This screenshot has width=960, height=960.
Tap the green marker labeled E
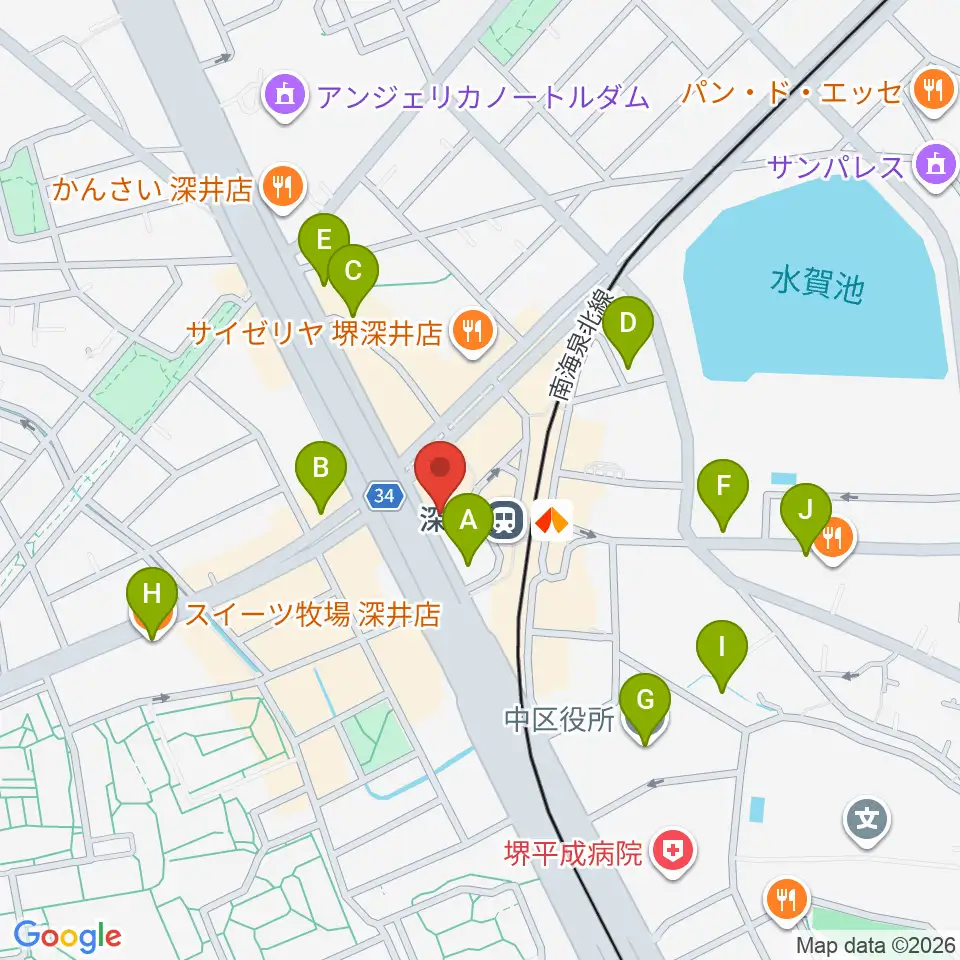[x=324, y=249]
